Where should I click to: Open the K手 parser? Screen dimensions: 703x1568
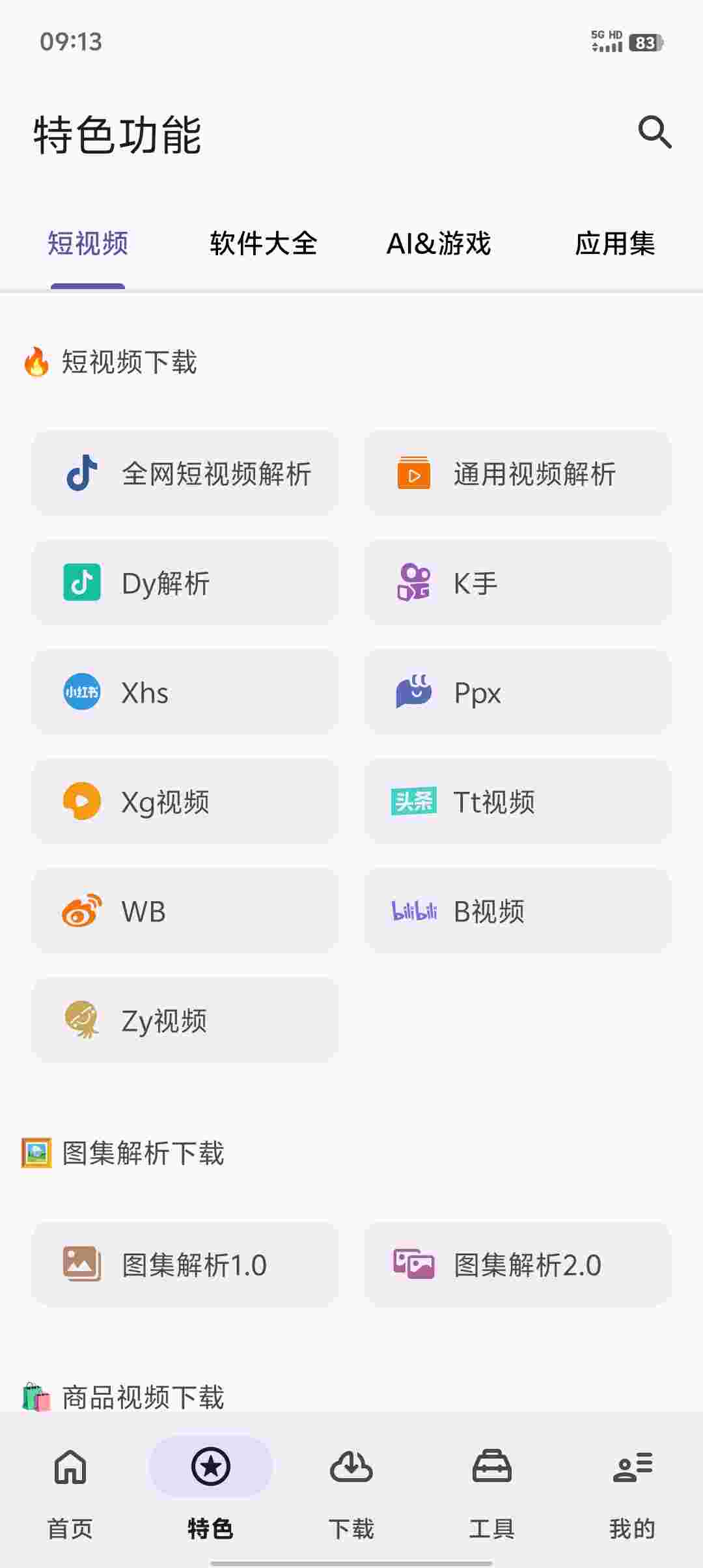click(517, 583)
